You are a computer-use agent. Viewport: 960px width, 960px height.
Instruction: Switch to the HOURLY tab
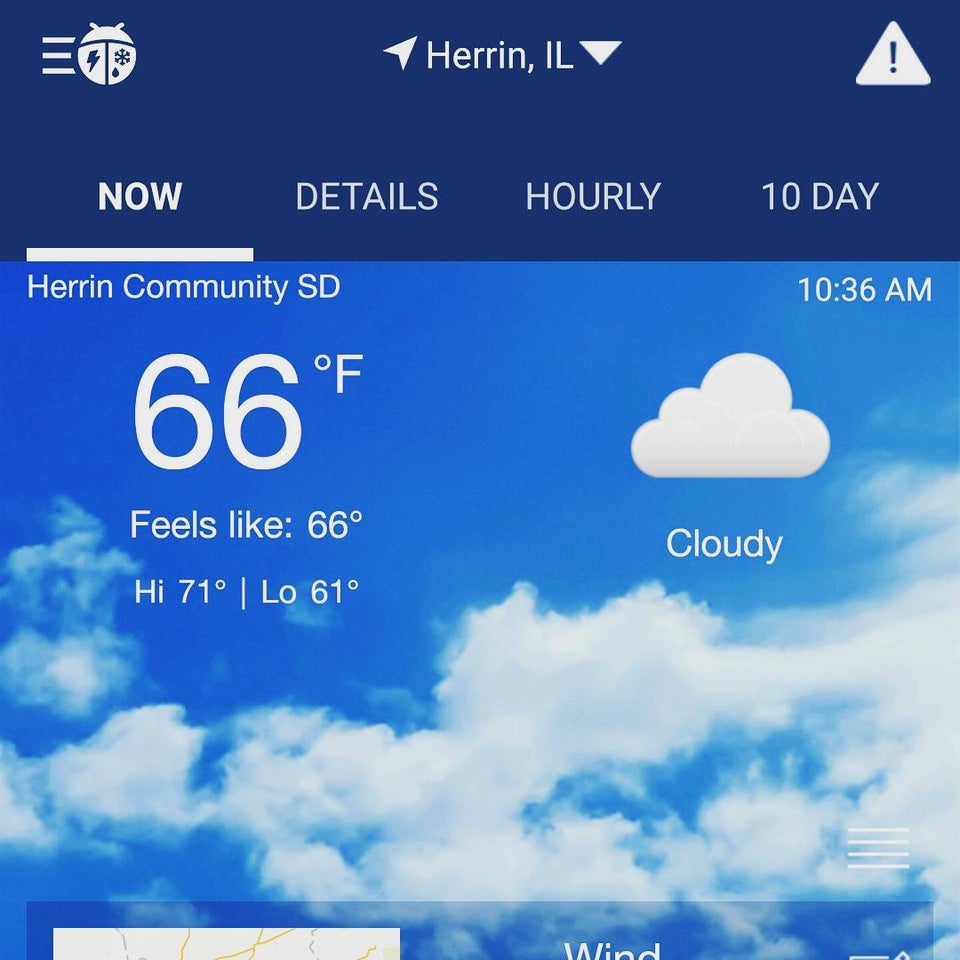pos(593,197)
